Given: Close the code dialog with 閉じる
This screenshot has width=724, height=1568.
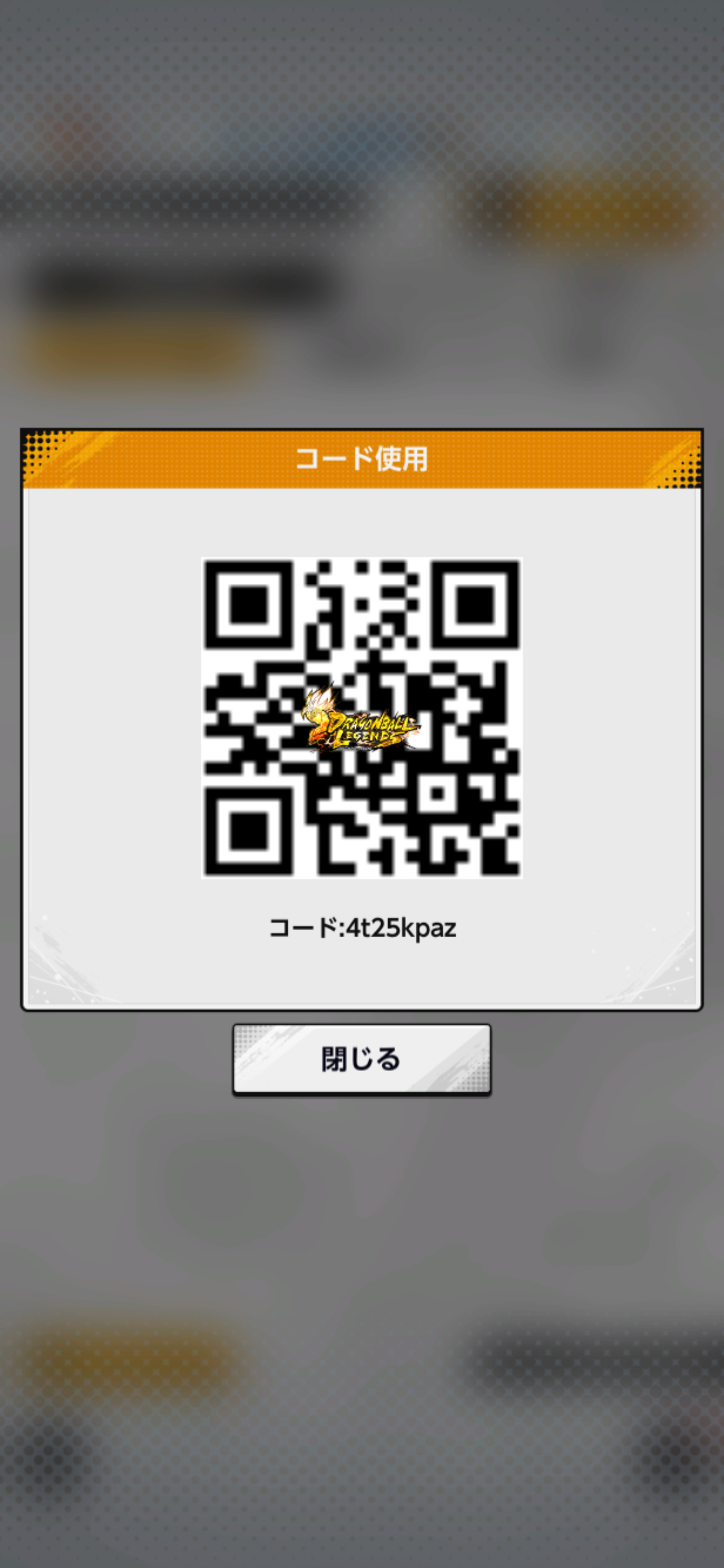Looking at the screenshot, I should pyautogui.click(x=361, y=1059).
